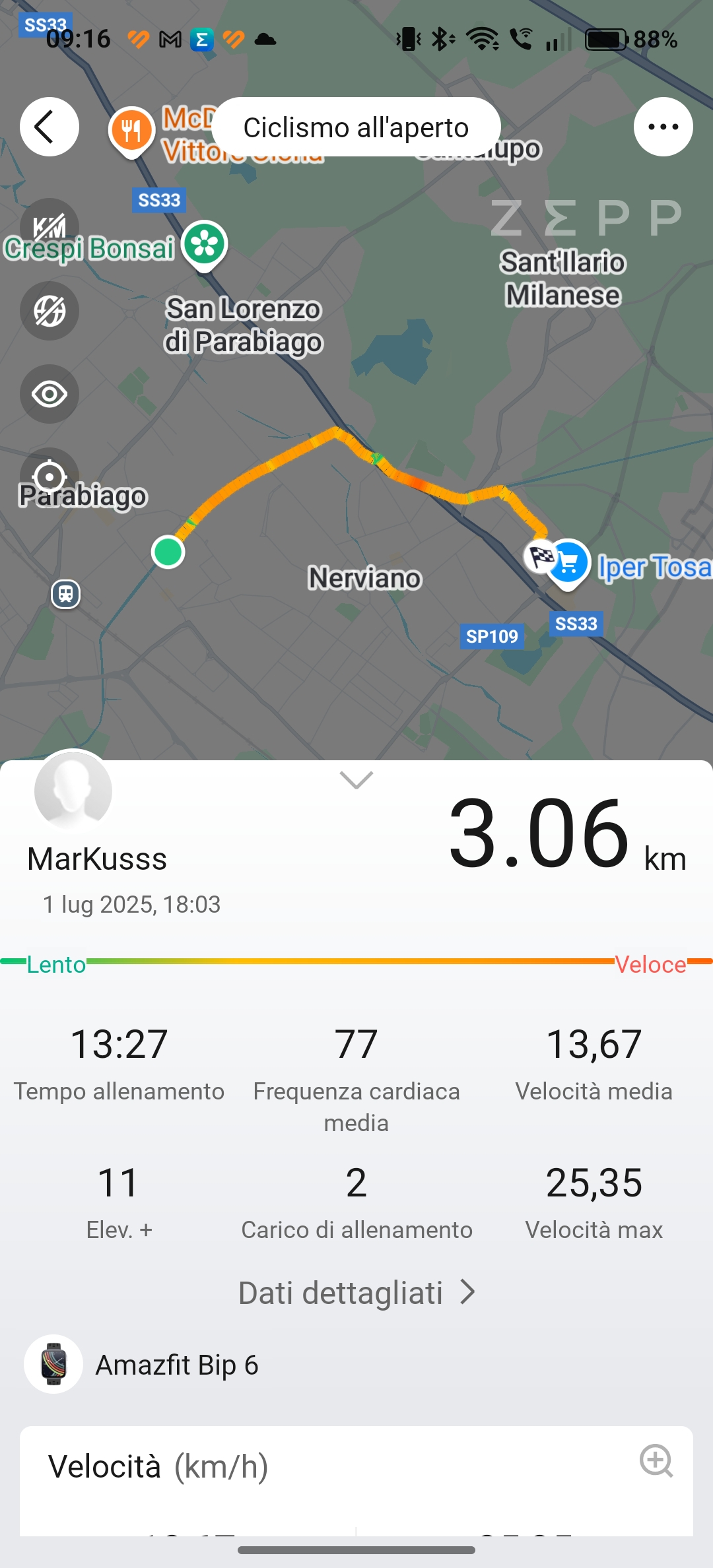Open the three-dot overflow menu

coord(663,127)
